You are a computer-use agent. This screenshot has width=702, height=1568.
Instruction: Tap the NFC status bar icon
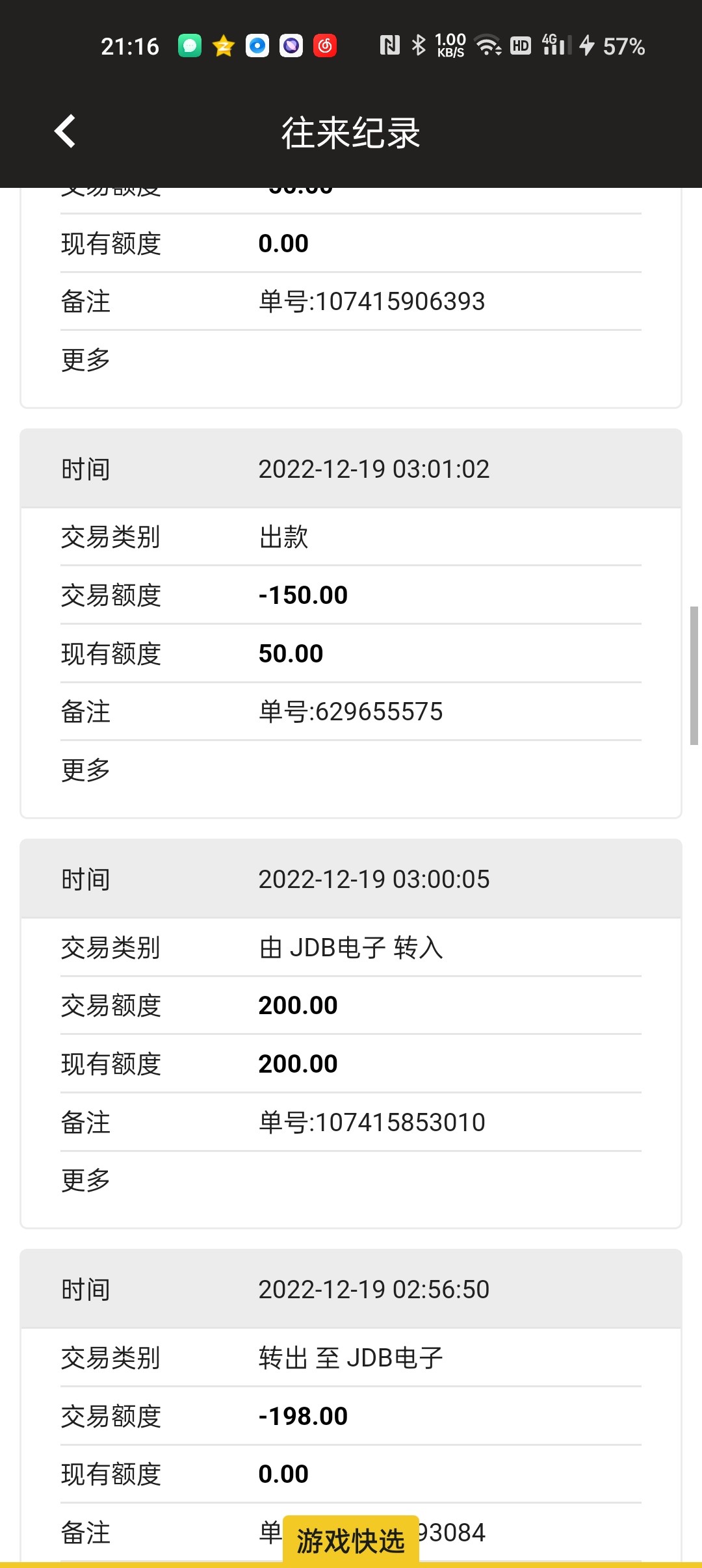point(389,46)
